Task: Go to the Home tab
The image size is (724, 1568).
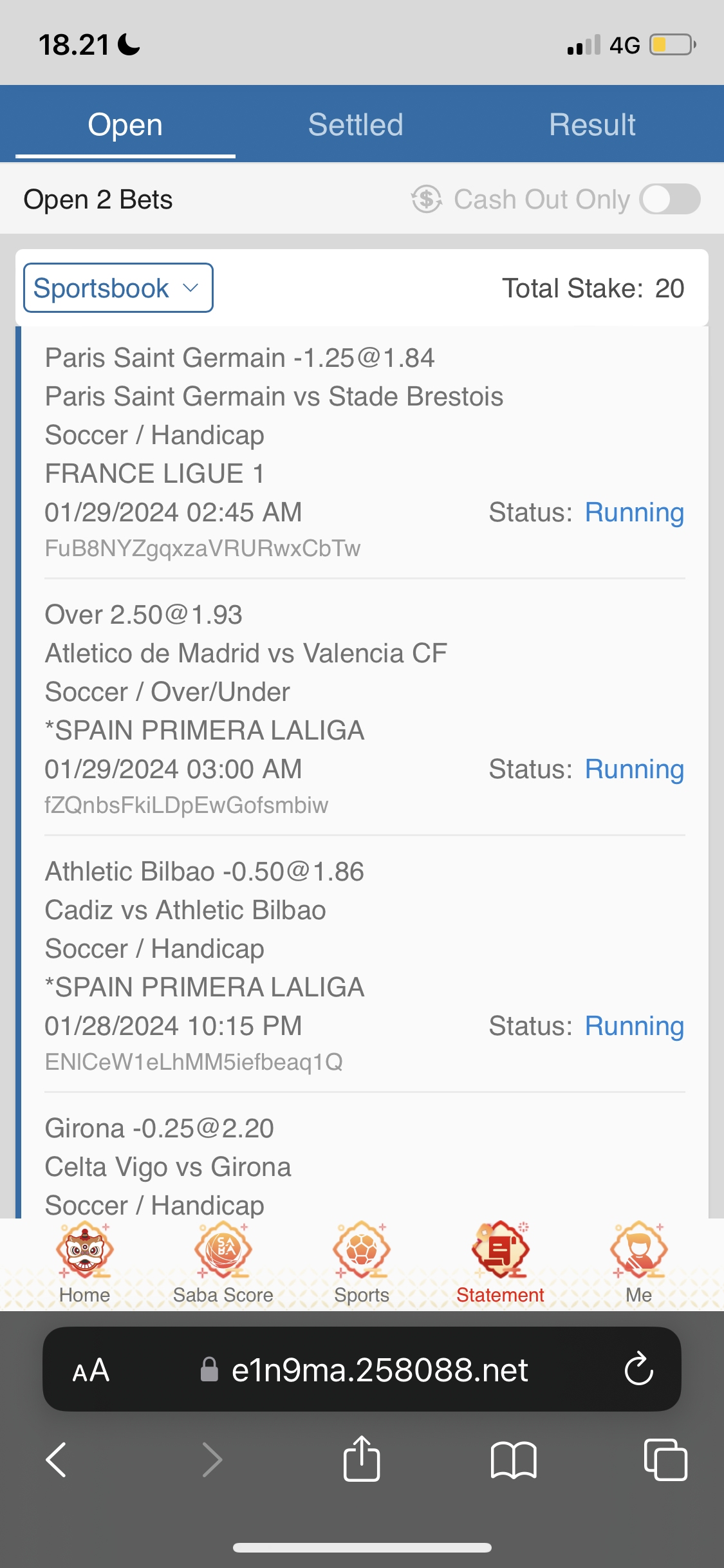Action: tap(84, 1263)
